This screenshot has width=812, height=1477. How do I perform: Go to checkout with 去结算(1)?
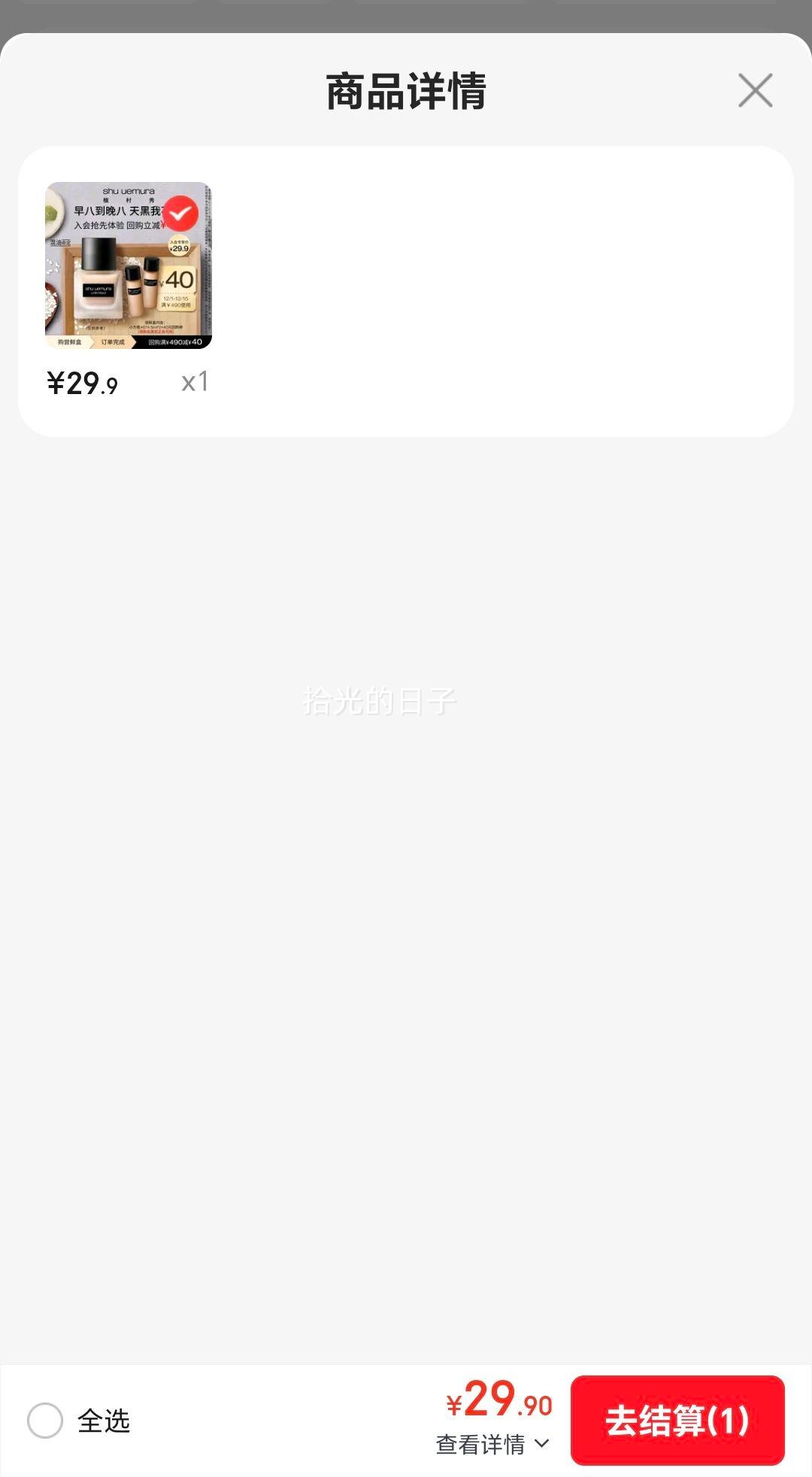(677, 1421)
